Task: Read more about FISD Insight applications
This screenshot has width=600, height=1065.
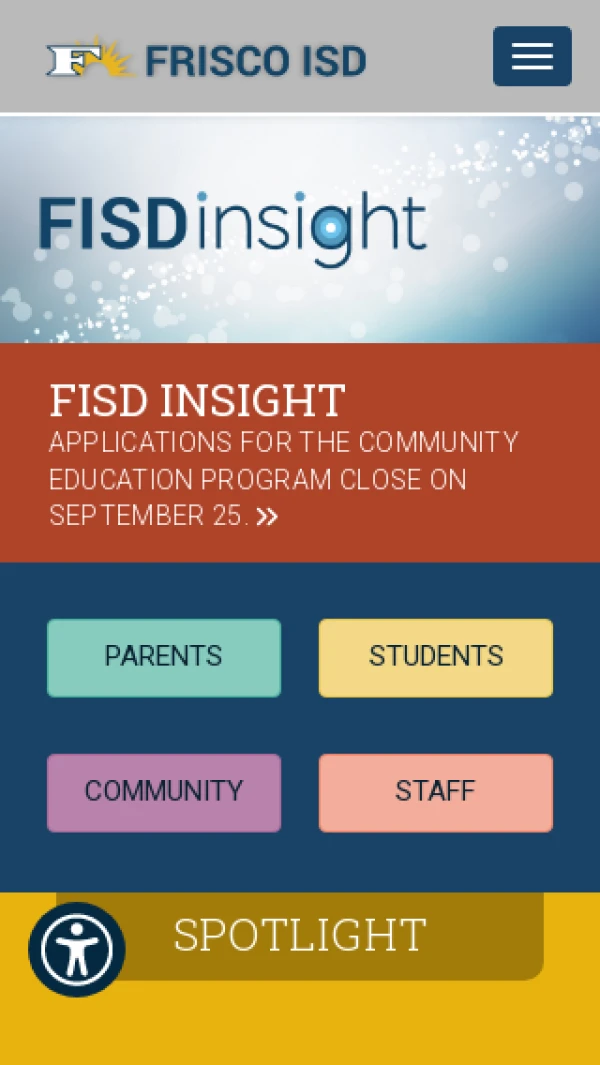Action: pos(267,516)
